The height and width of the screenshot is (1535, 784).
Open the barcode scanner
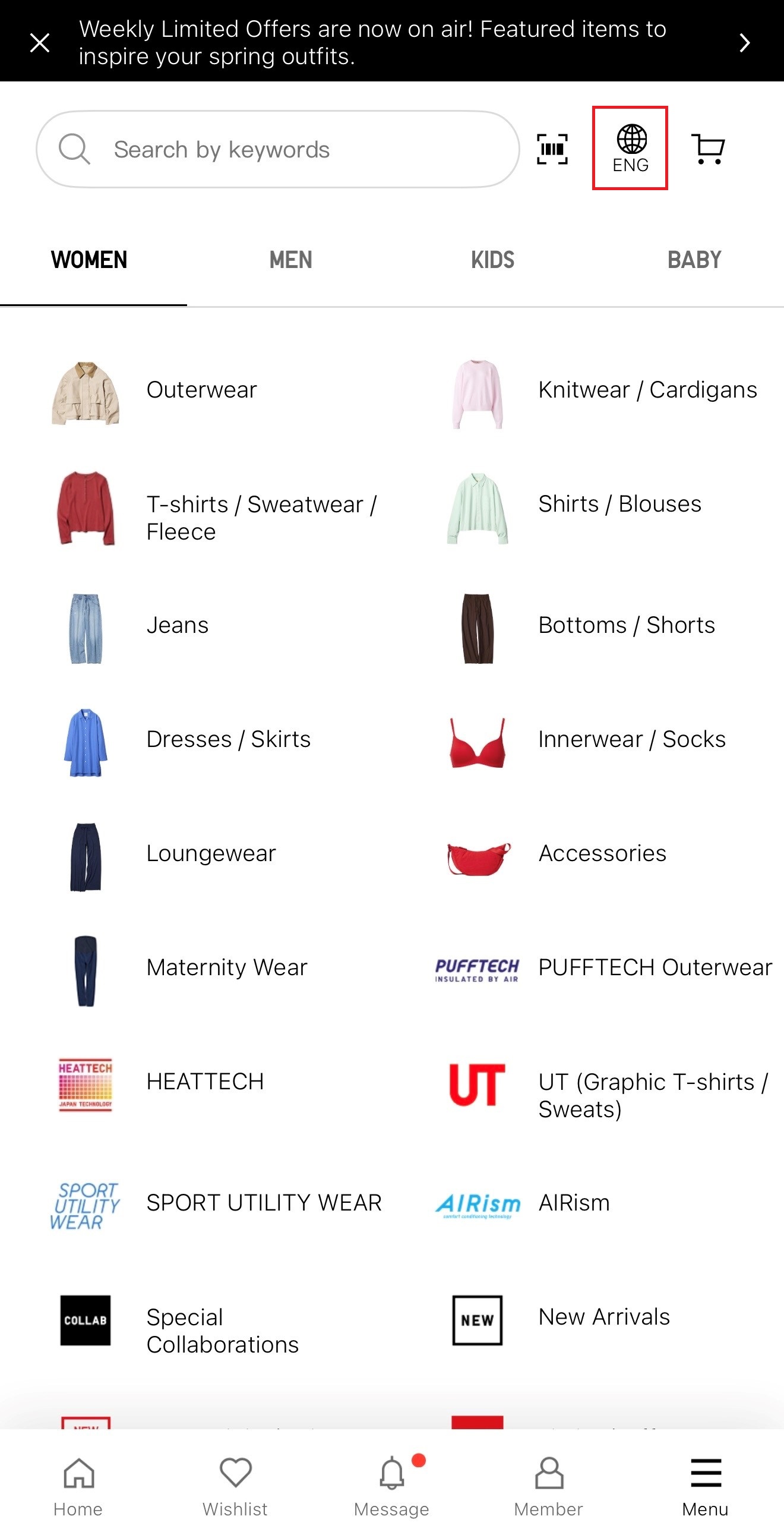click(x=552, y=149)
